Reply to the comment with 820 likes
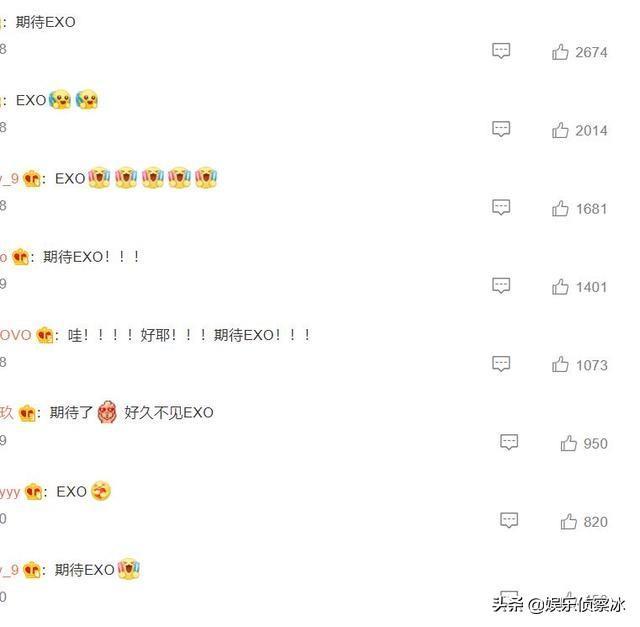640x627 pixels. point(509,520)
